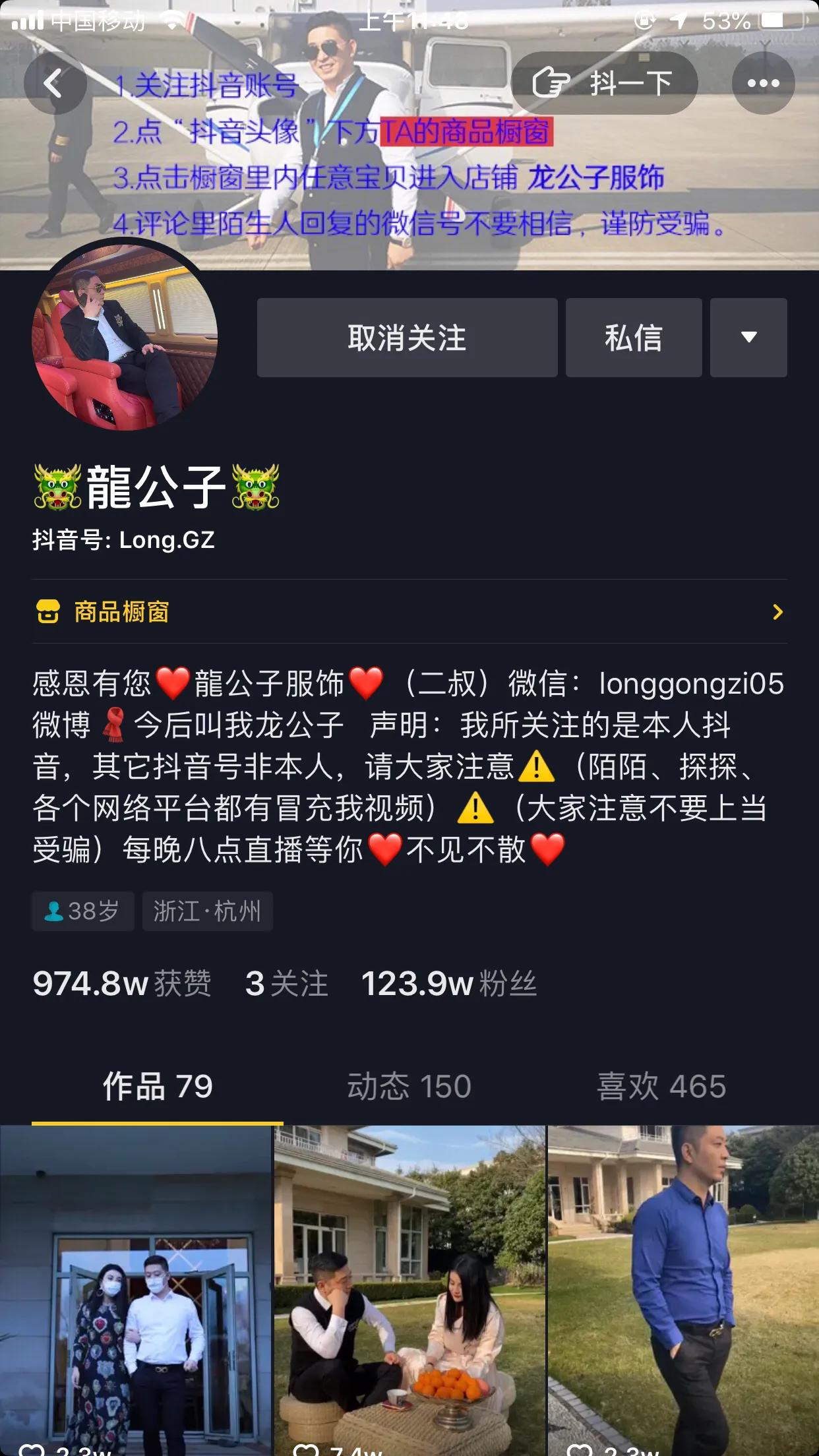Image resolution: width=819 pixels, height=1456 pixels.
Task: Select the 作品 79 tab
Action: point(157,1084)
